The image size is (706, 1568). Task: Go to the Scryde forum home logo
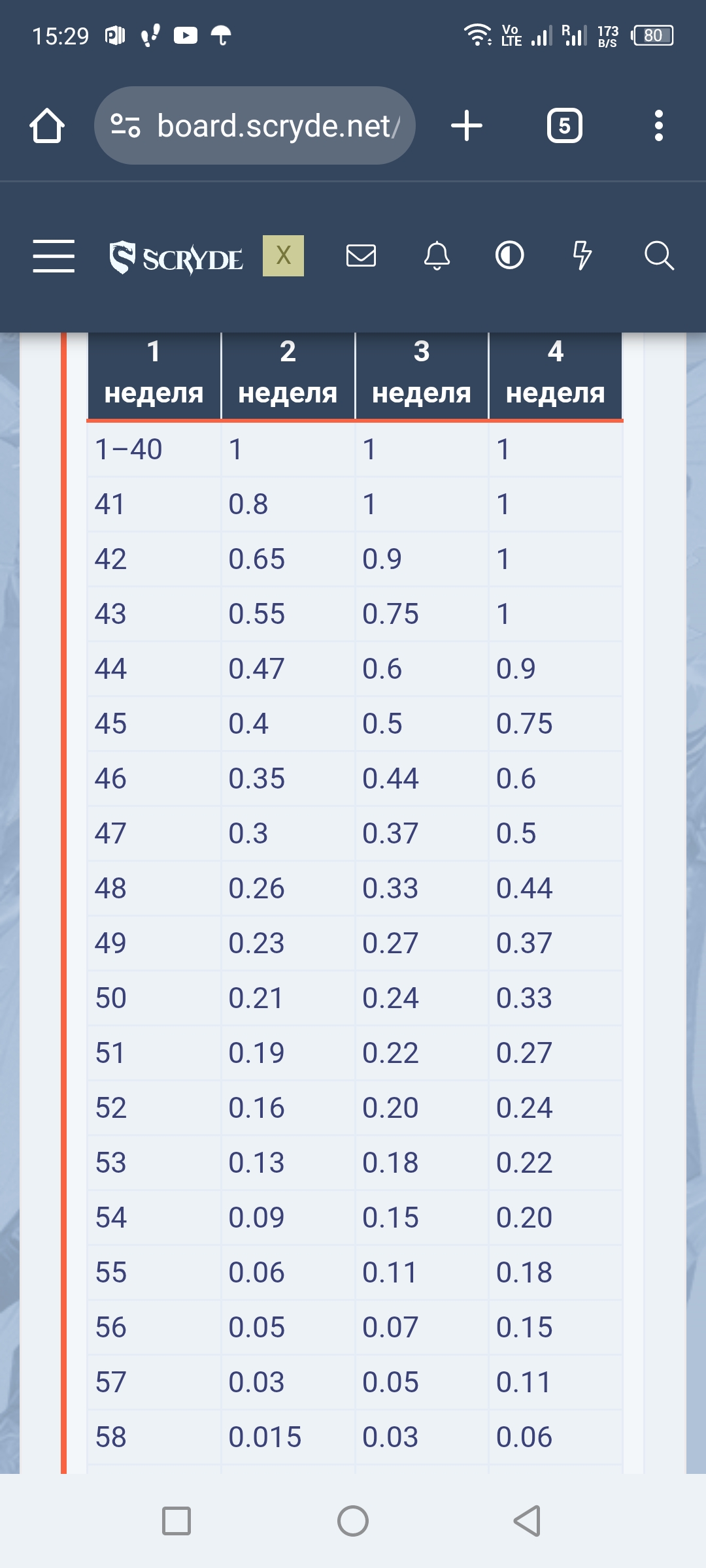(x=176, y=257)
